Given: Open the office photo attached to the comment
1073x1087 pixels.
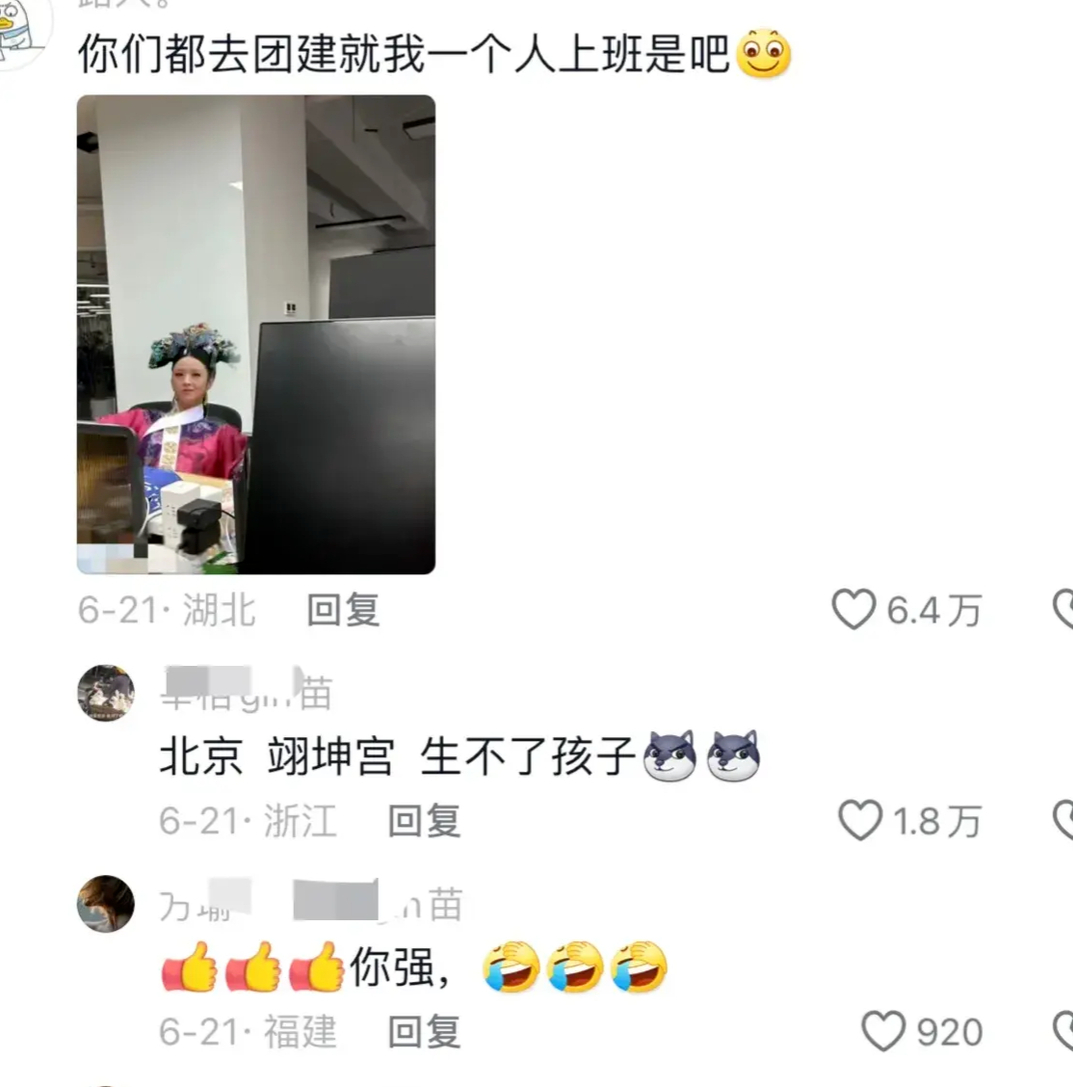Looking at the screenshot, I should [x=256, y=334].
